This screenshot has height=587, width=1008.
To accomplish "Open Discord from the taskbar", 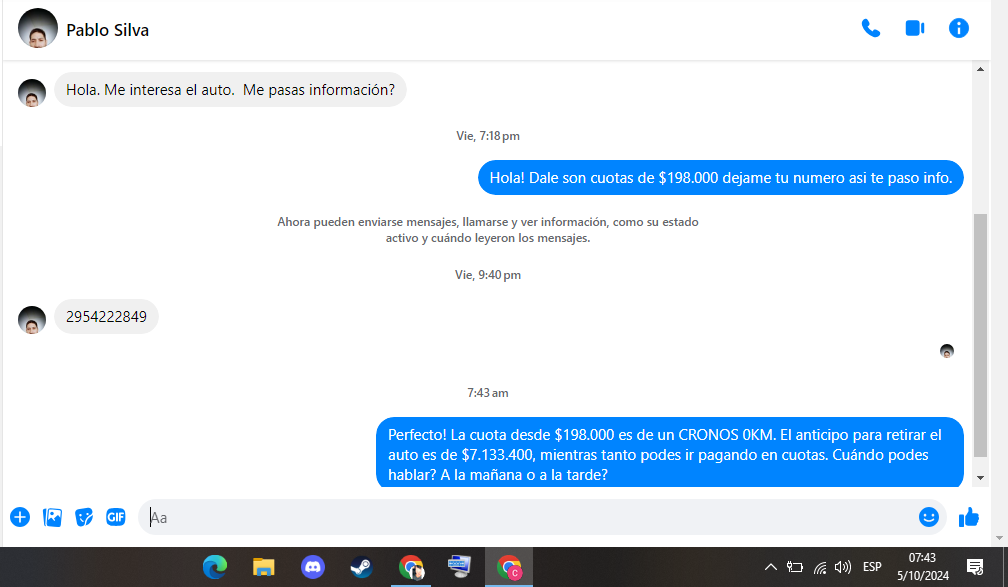I will (312, 567).
